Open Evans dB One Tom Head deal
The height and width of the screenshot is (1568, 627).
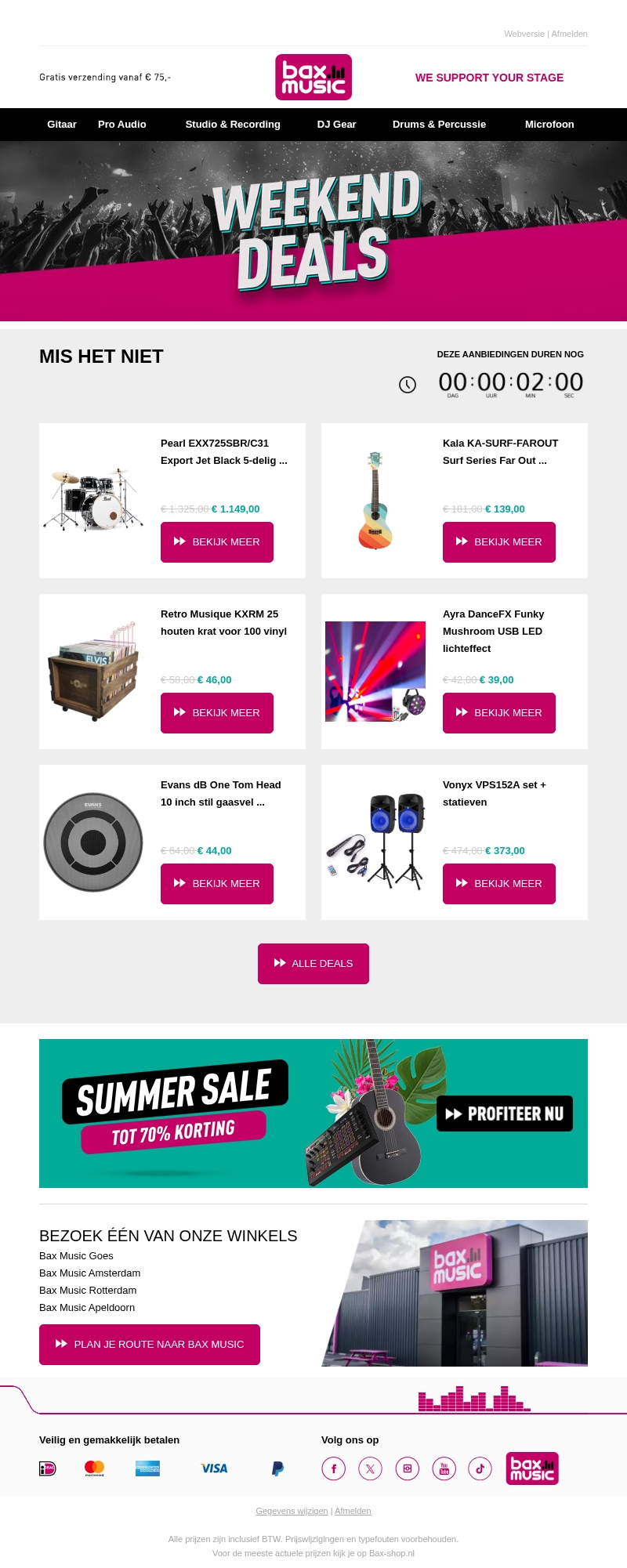click(217, 884)
